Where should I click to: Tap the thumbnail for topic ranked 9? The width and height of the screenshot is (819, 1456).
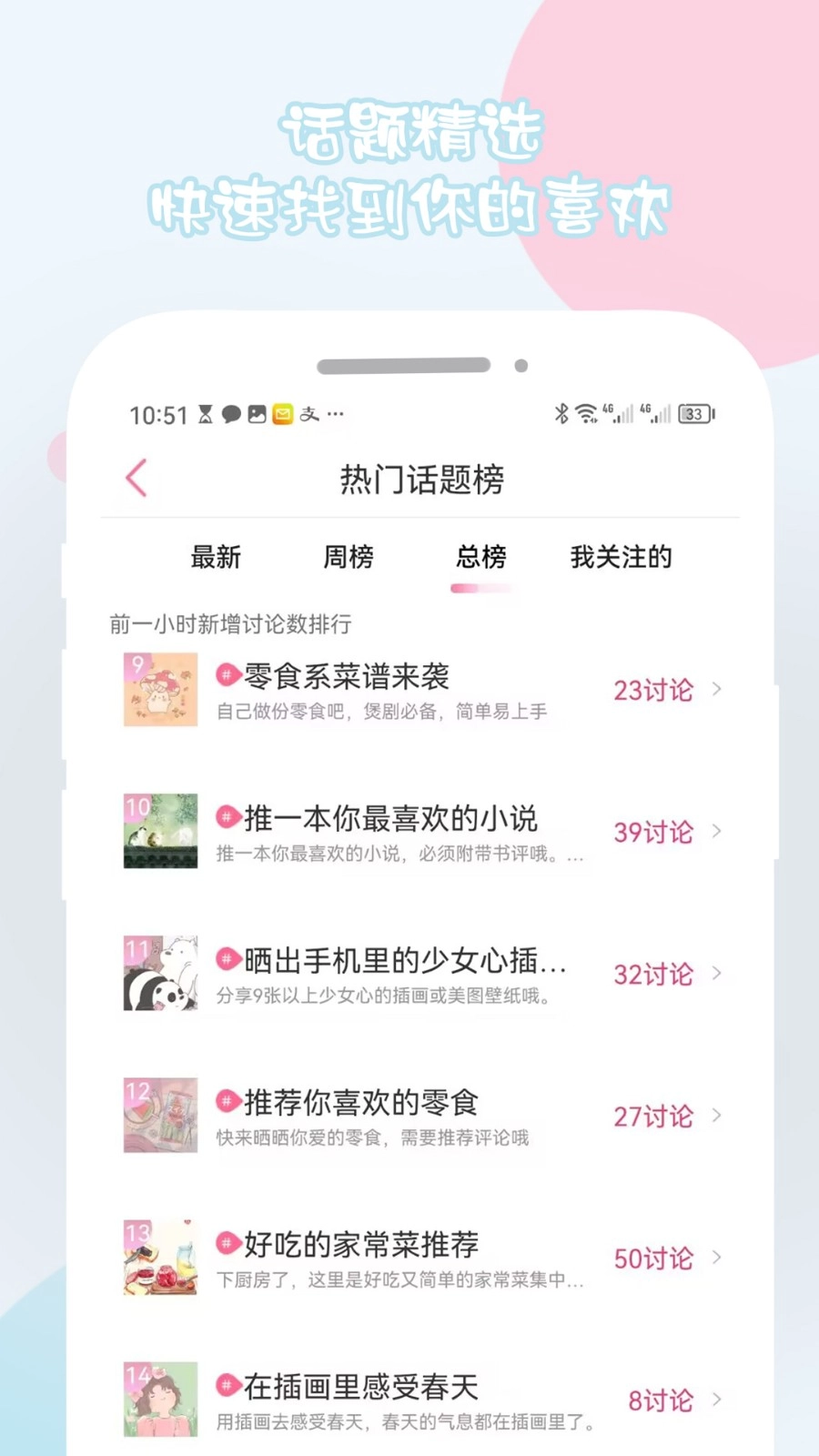click(x=160, y=690)
